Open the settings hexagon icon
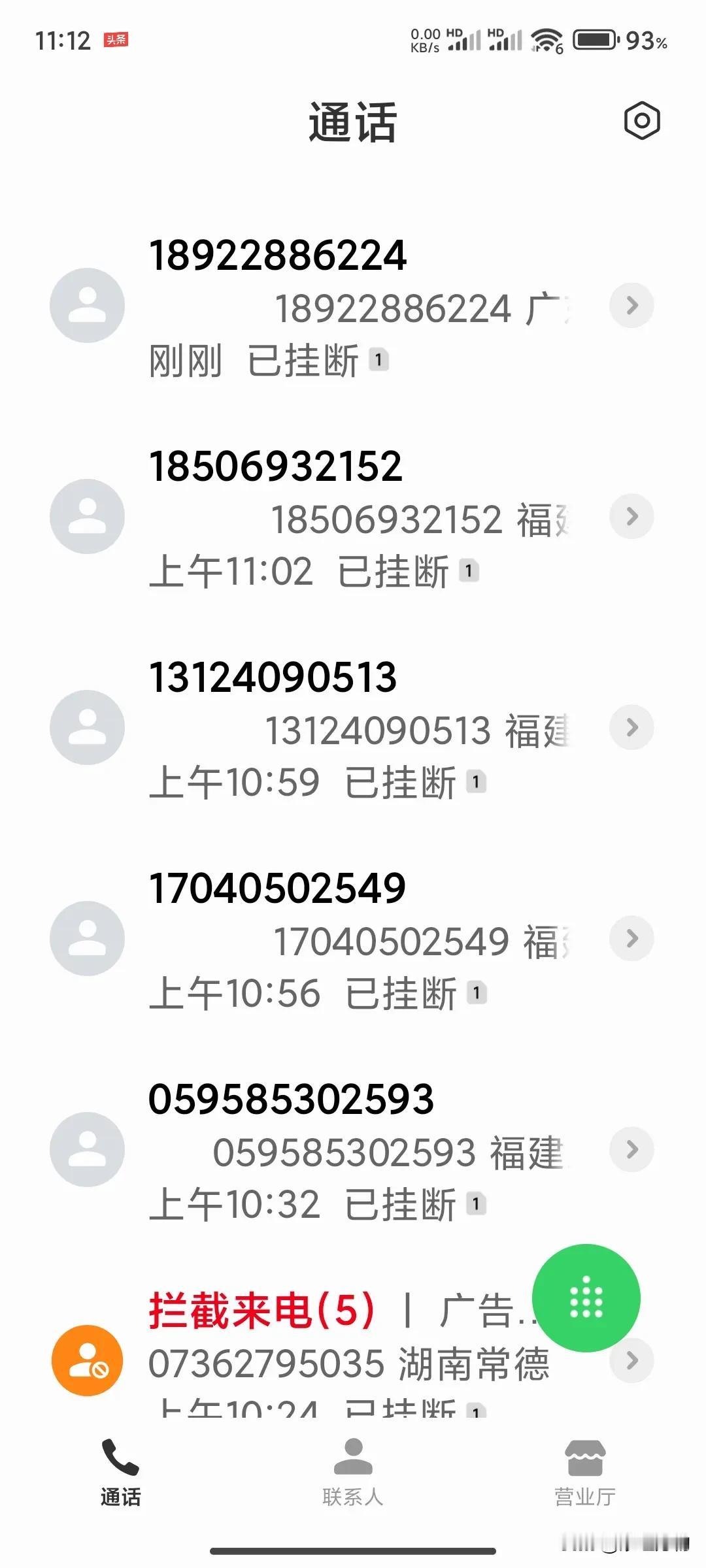 click(x=642, y=120)
